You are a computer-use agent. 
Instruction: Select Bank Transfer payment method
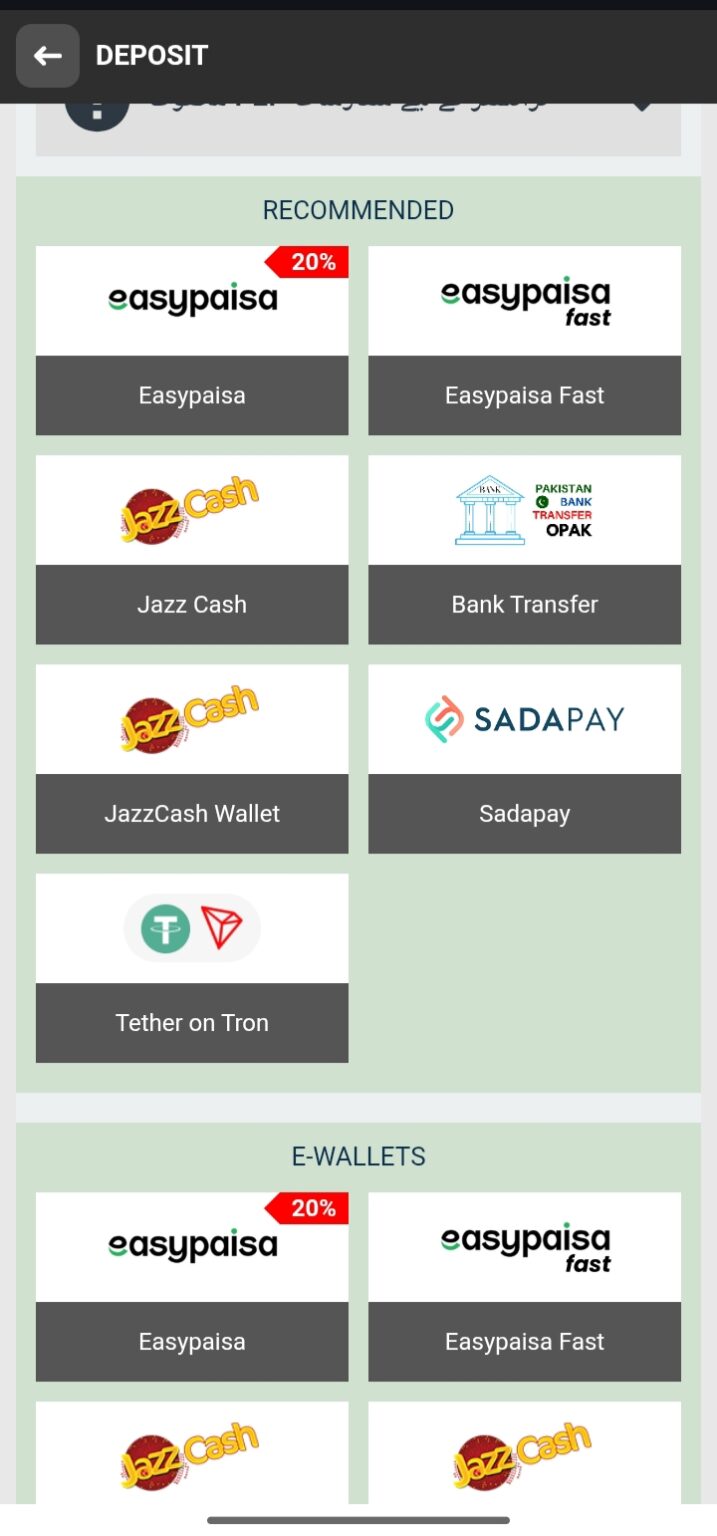(524, 549)
